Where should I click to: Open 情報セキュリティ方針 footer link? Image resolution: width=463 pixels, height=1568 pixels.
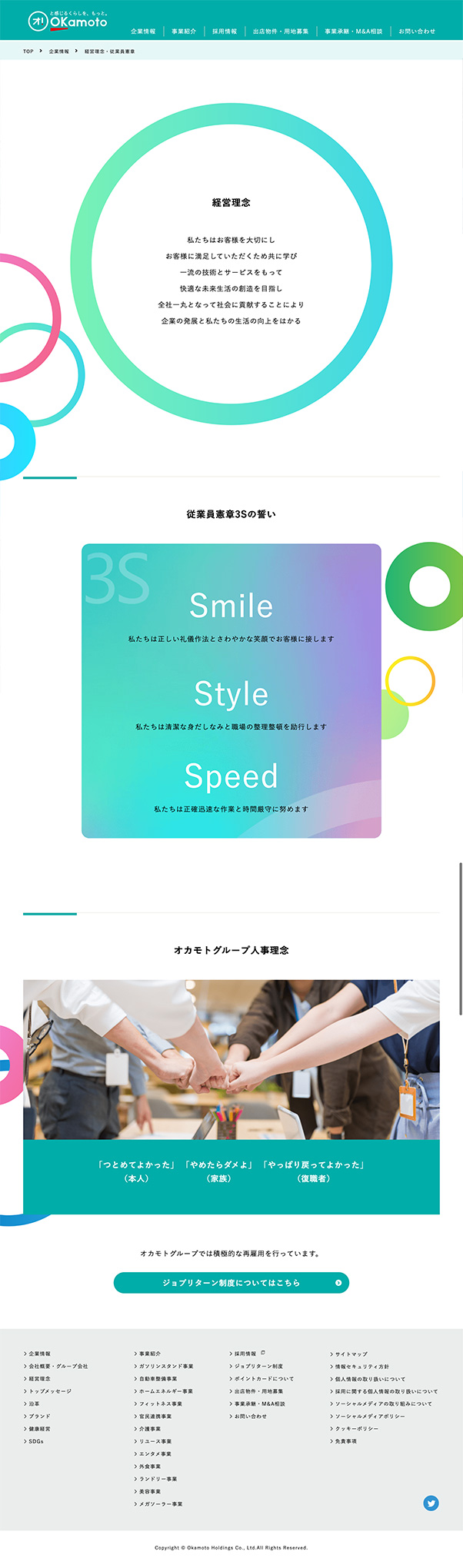click(x=362, y=1366)
